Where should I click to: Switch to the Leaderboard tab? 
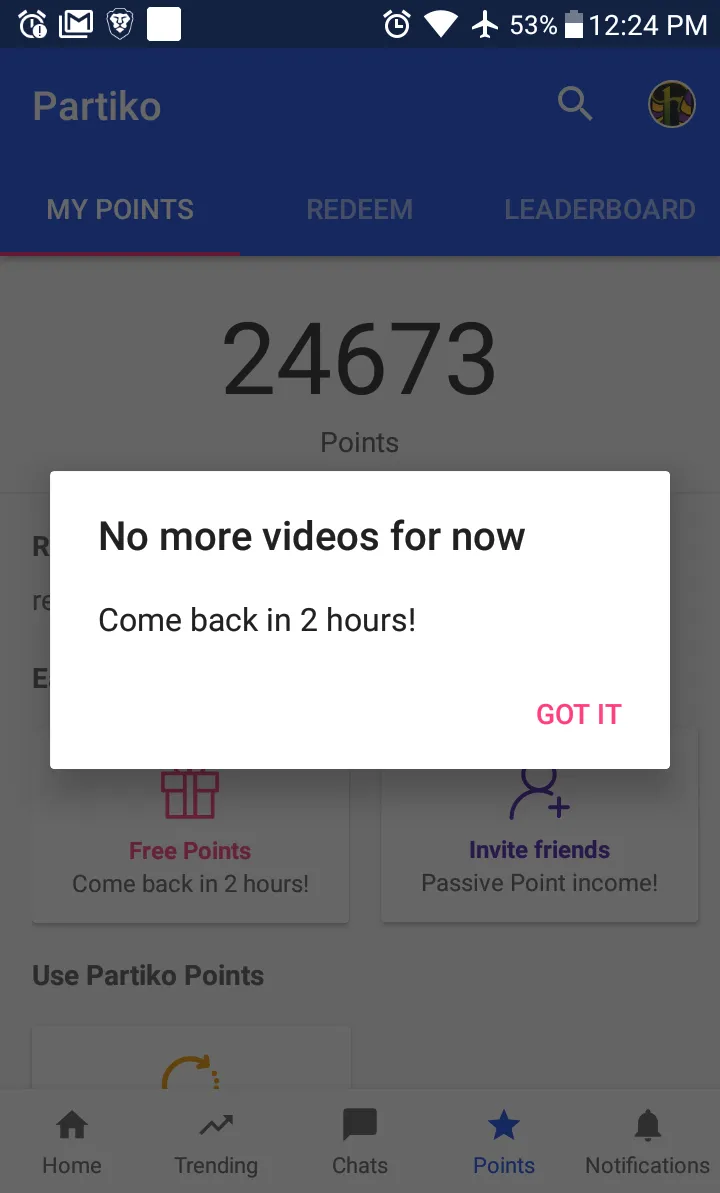click(600, 209)
